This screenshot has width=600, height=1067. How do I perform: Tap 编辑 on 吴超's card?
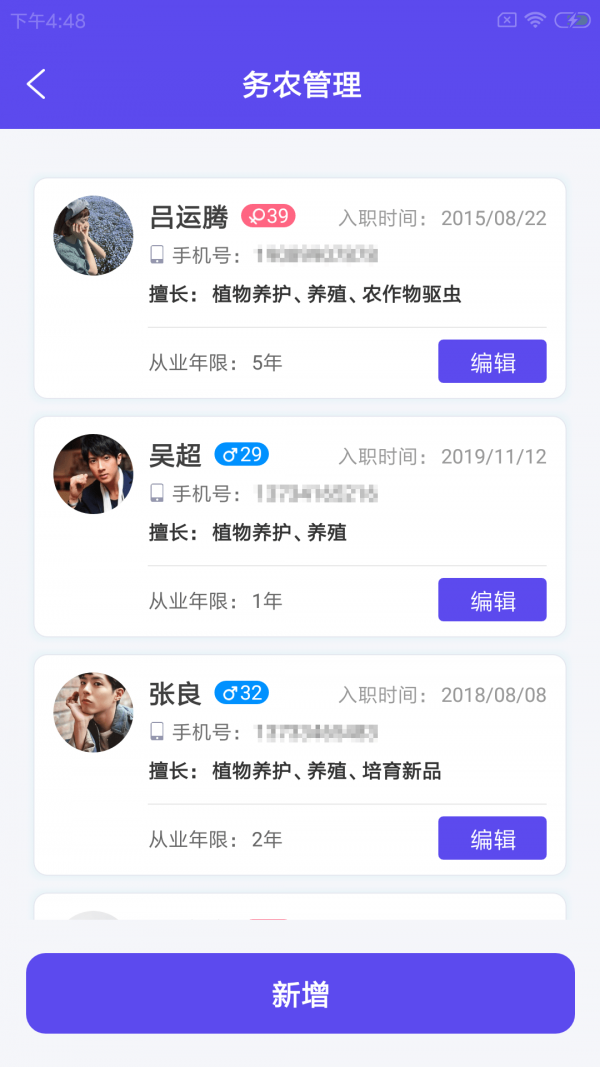coord(492,600)
